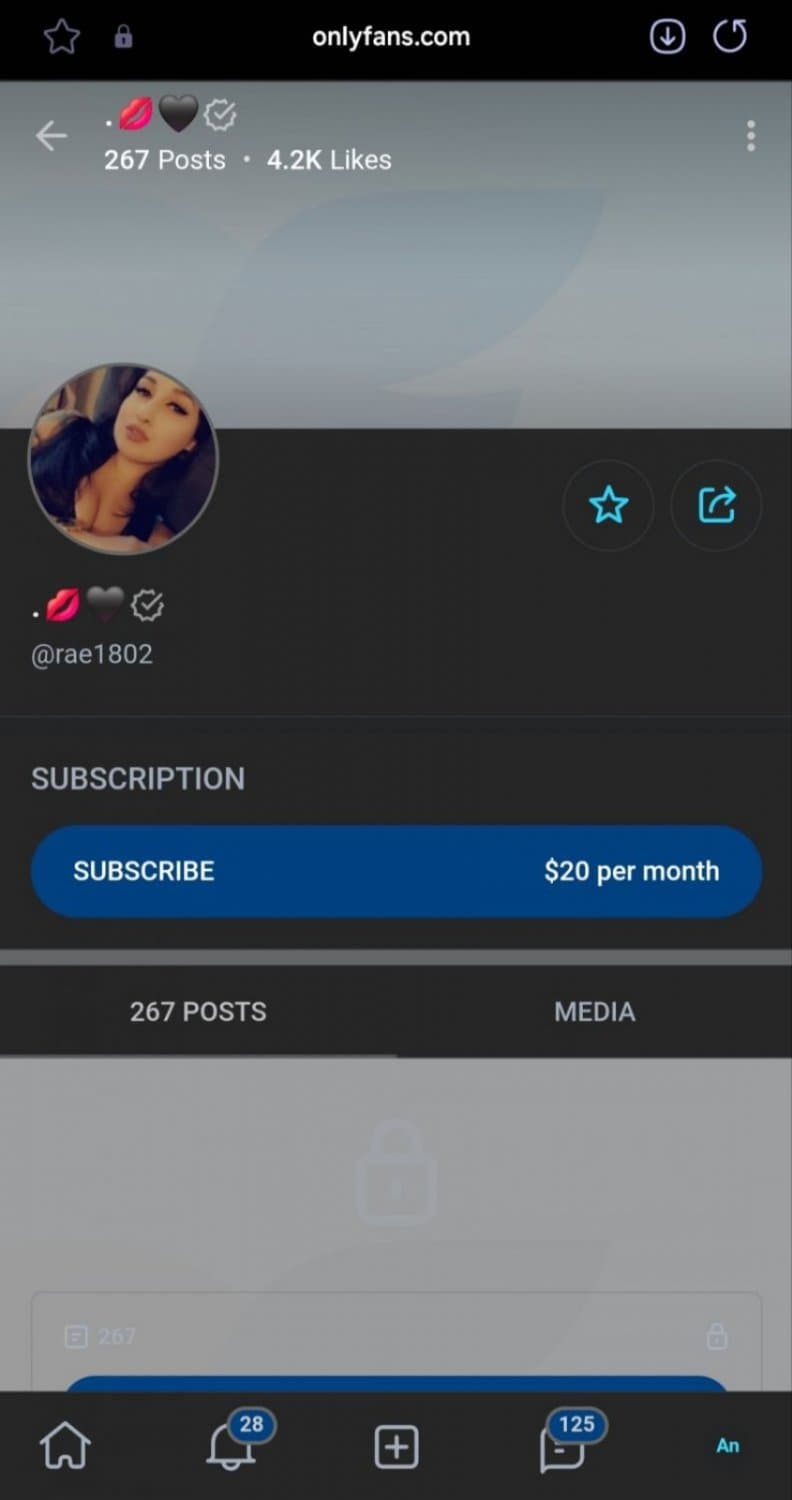Image resolution: width=792 pixels, height=1500 pixels.
Task: Open the account avatar menu
Action: point(728,1446)
